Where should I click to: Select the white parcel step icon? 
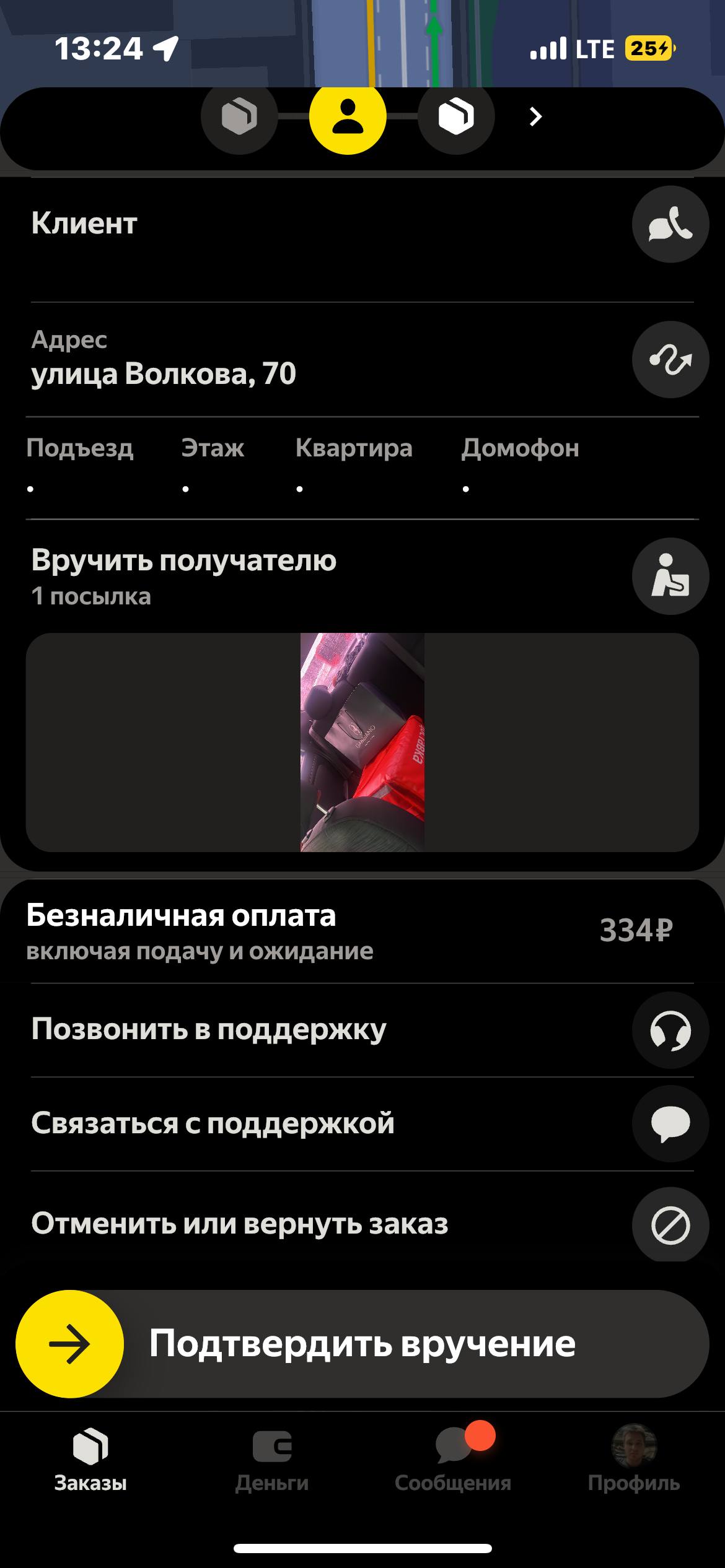[x=456, y=118]
